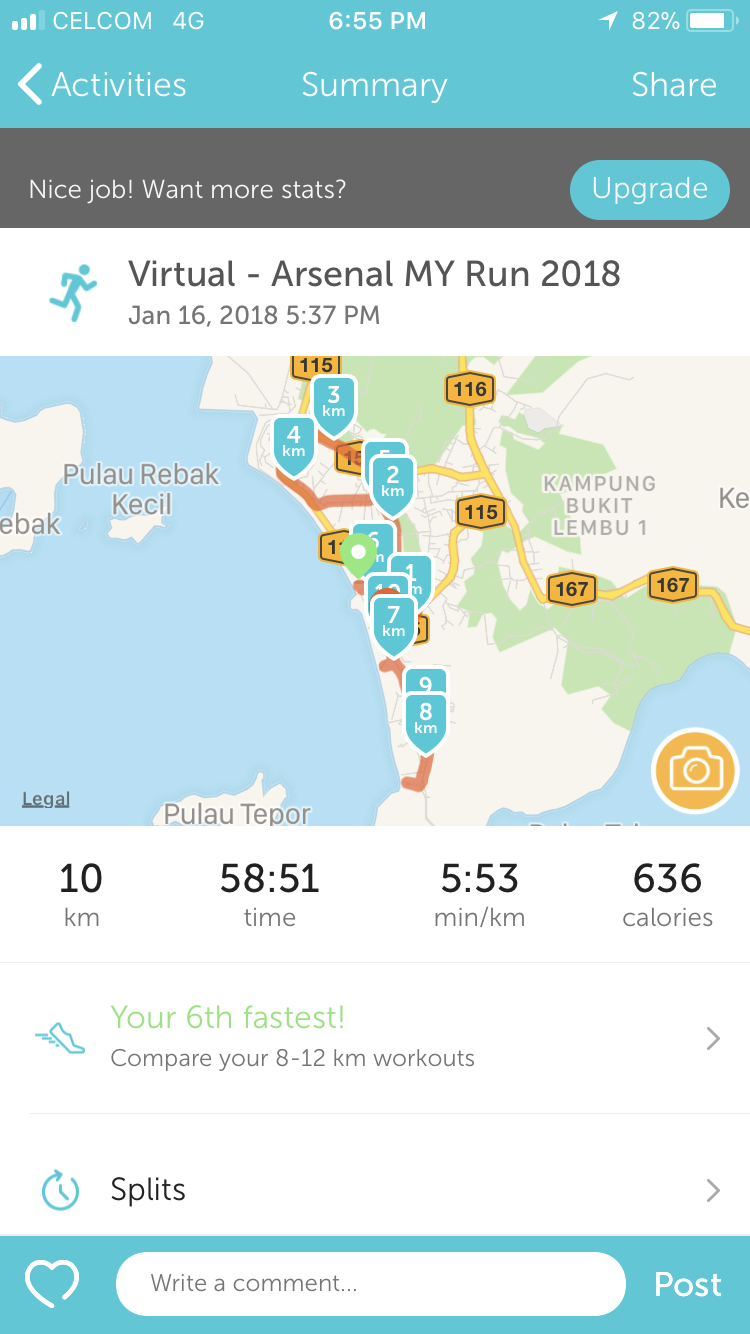Share this run summary

click(x=674, y=85)
